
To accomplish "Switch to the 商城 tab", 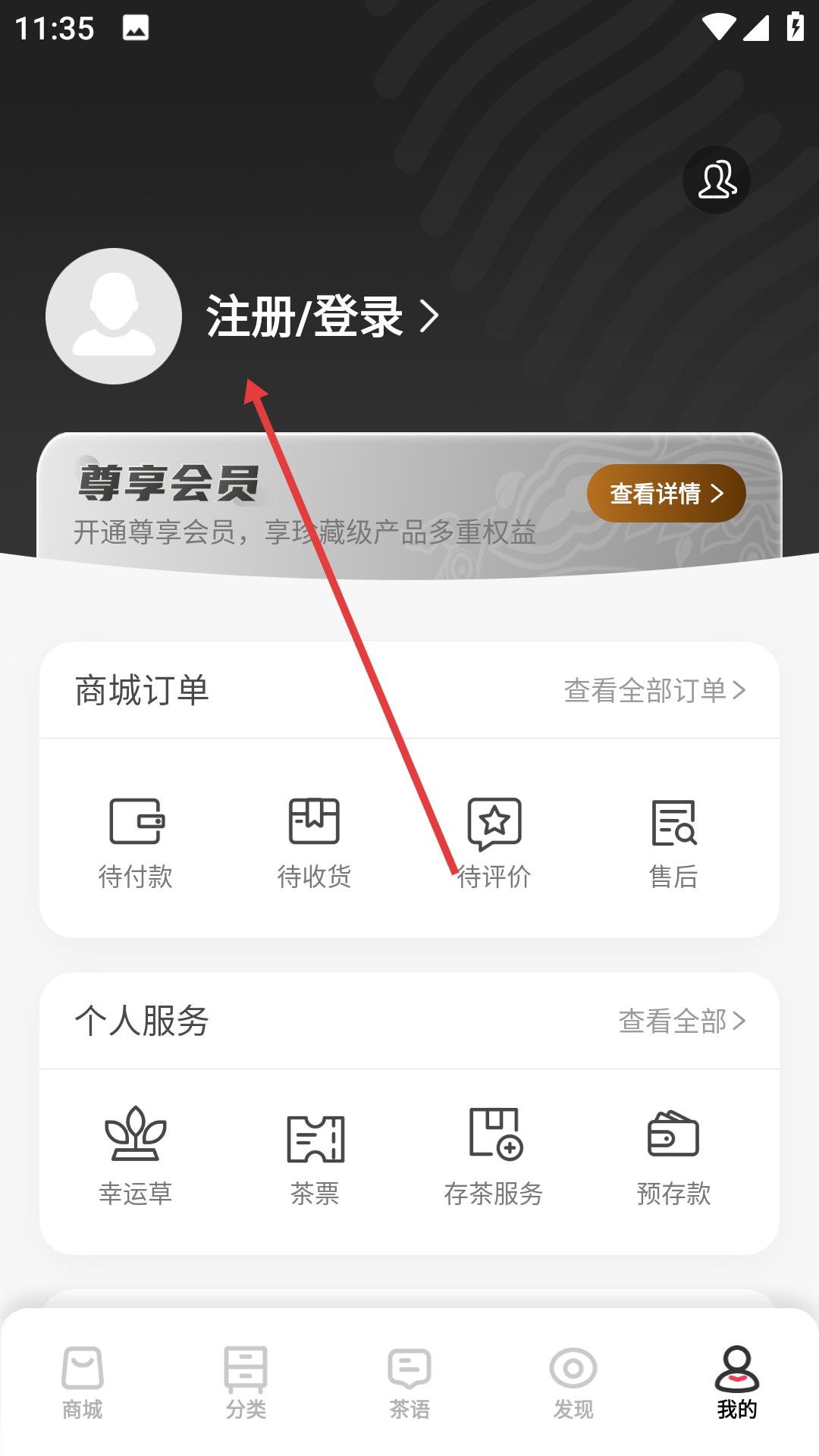I will point(82,1382).
